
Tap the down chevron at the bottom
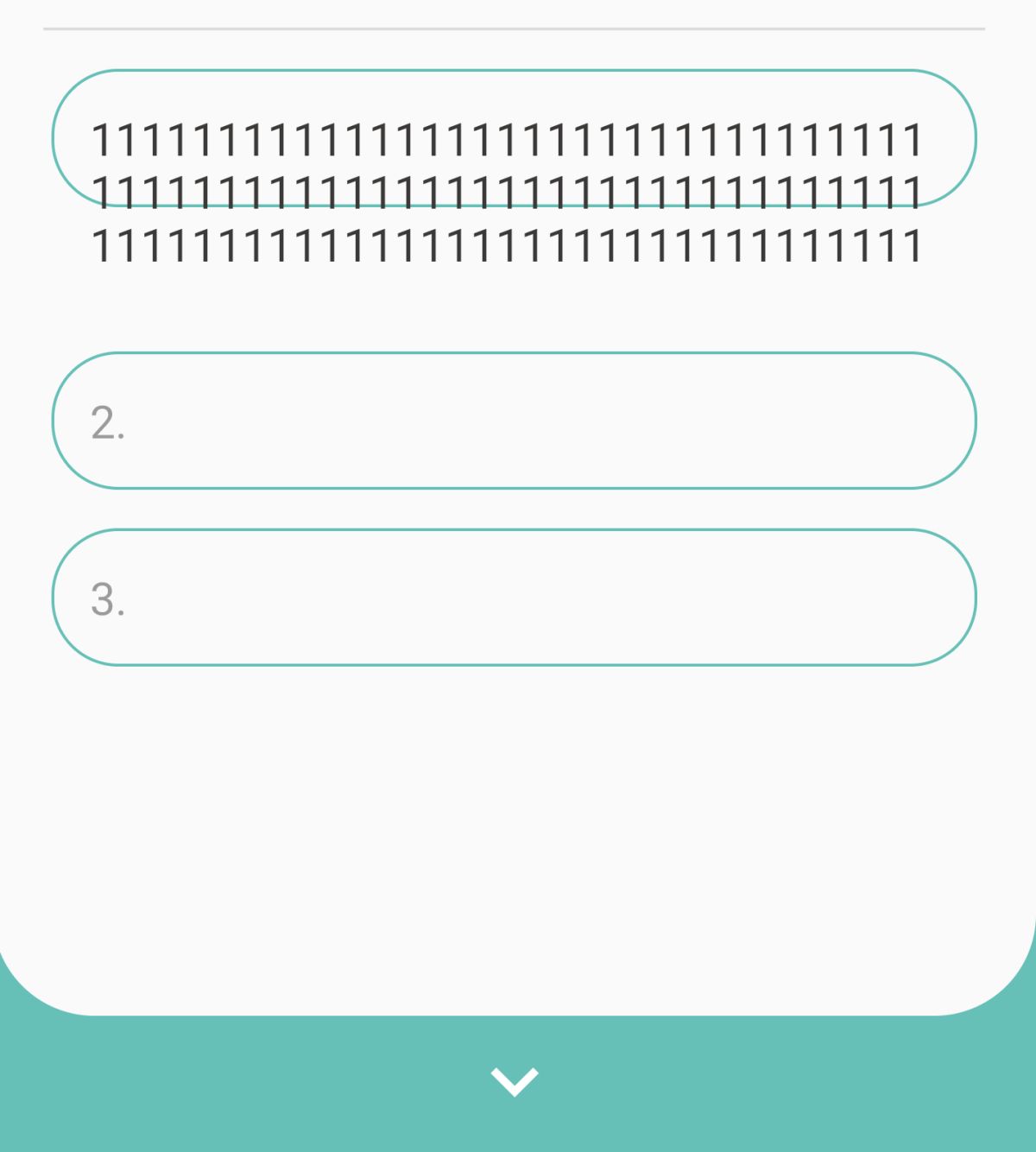coord(515,1081)
